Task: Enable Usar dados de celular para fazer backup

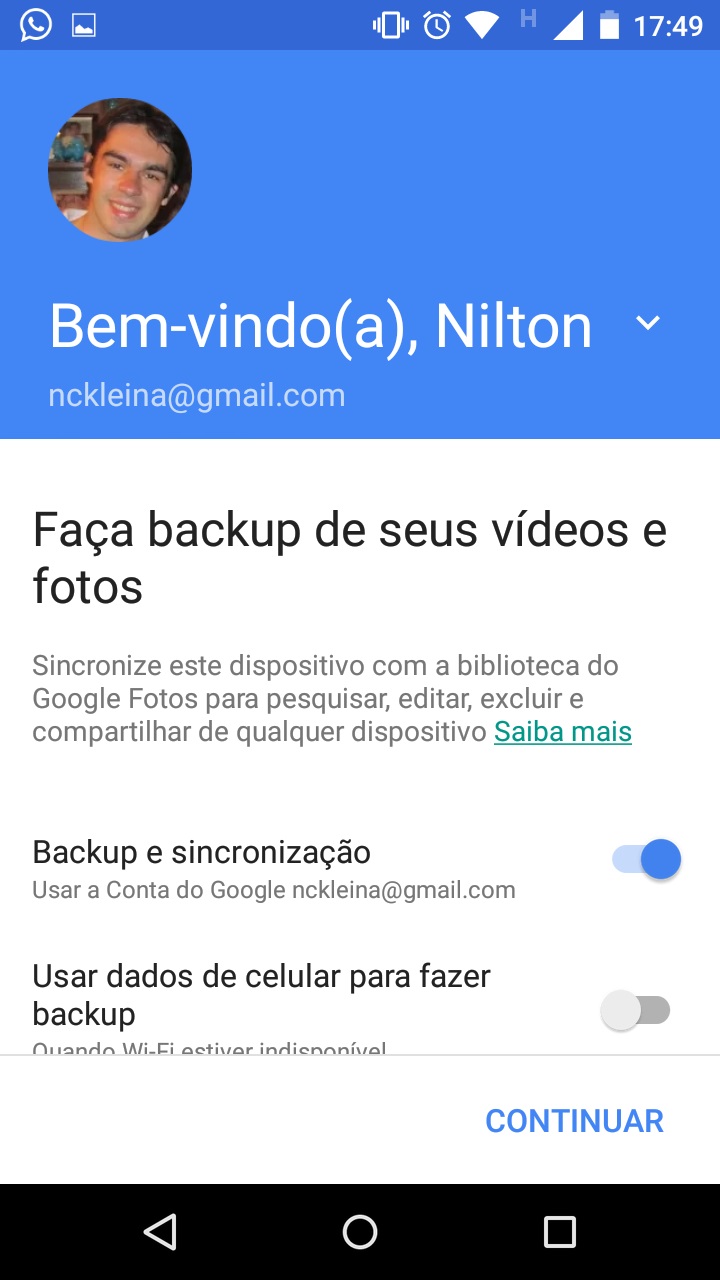Action: coord(636,1010)
